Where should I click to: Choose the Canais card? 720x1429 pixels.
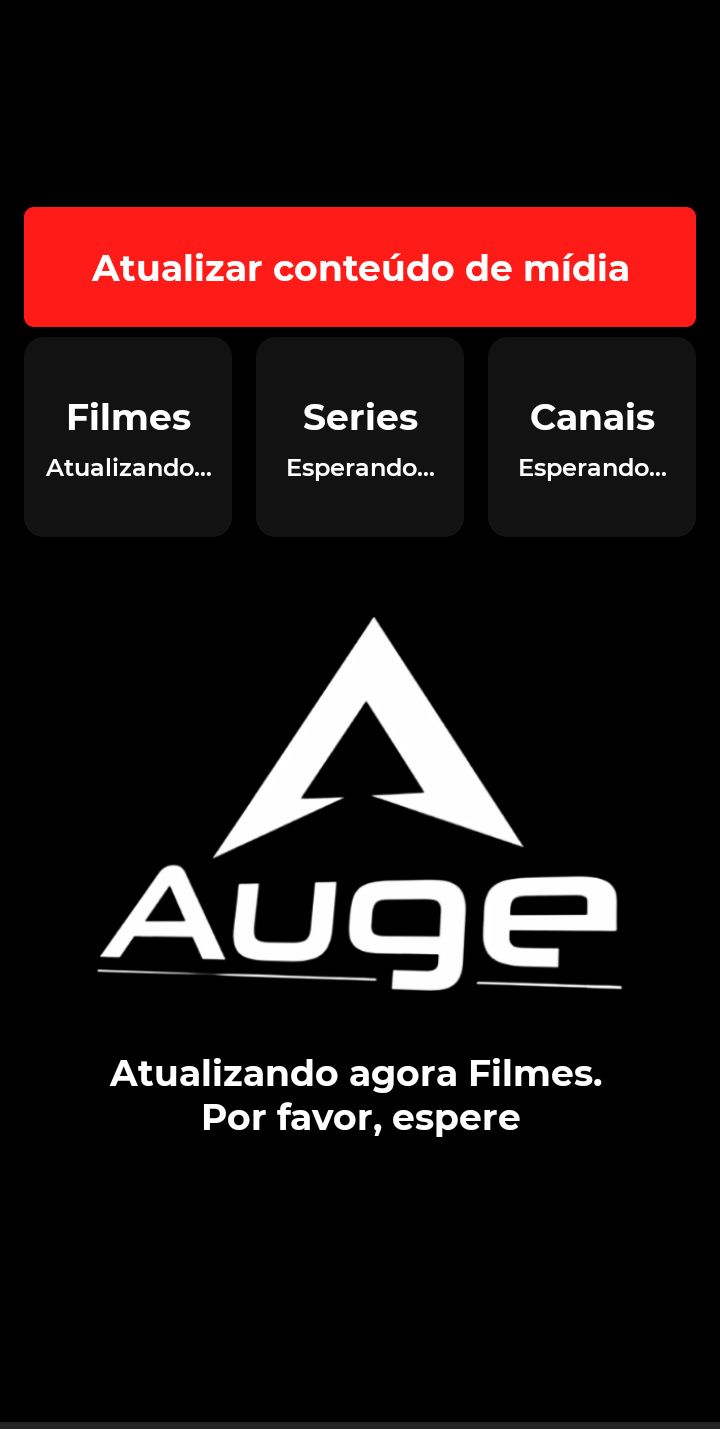[591, 436]
